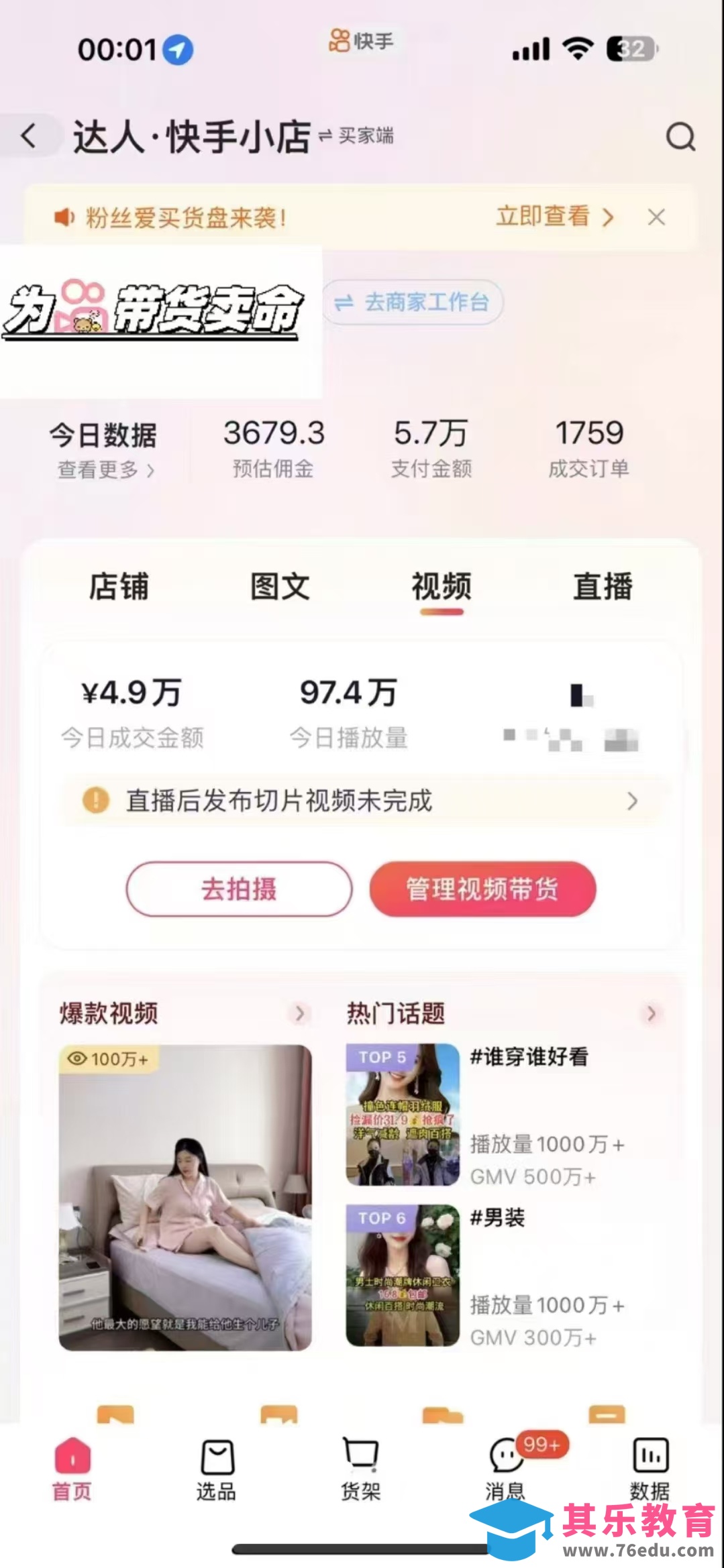Expand the 热门话题 list
724x1568 pixels.
click(650, 1013)
